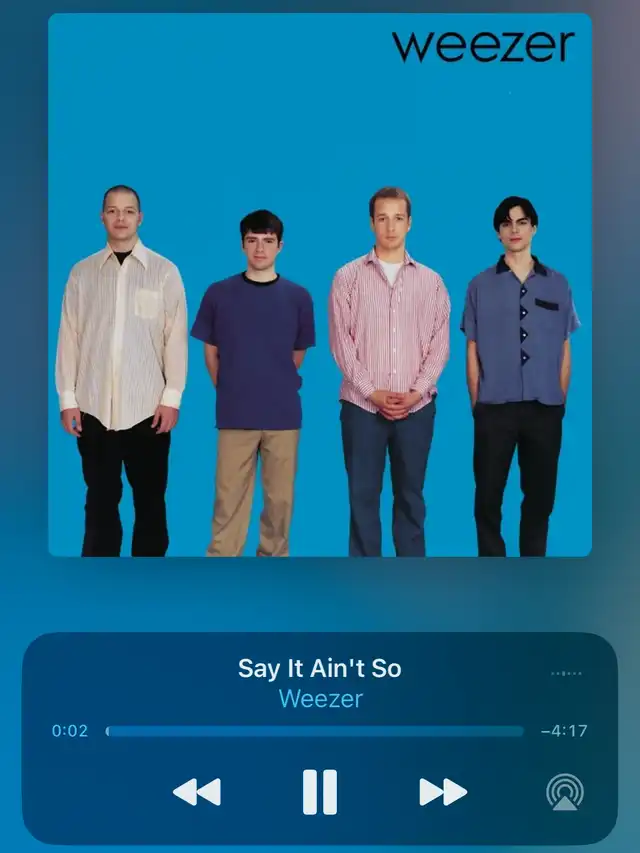Open the Weezer album artwork
Image resolution: width=640 pixels, height=853 pixels.
point(320,285)
